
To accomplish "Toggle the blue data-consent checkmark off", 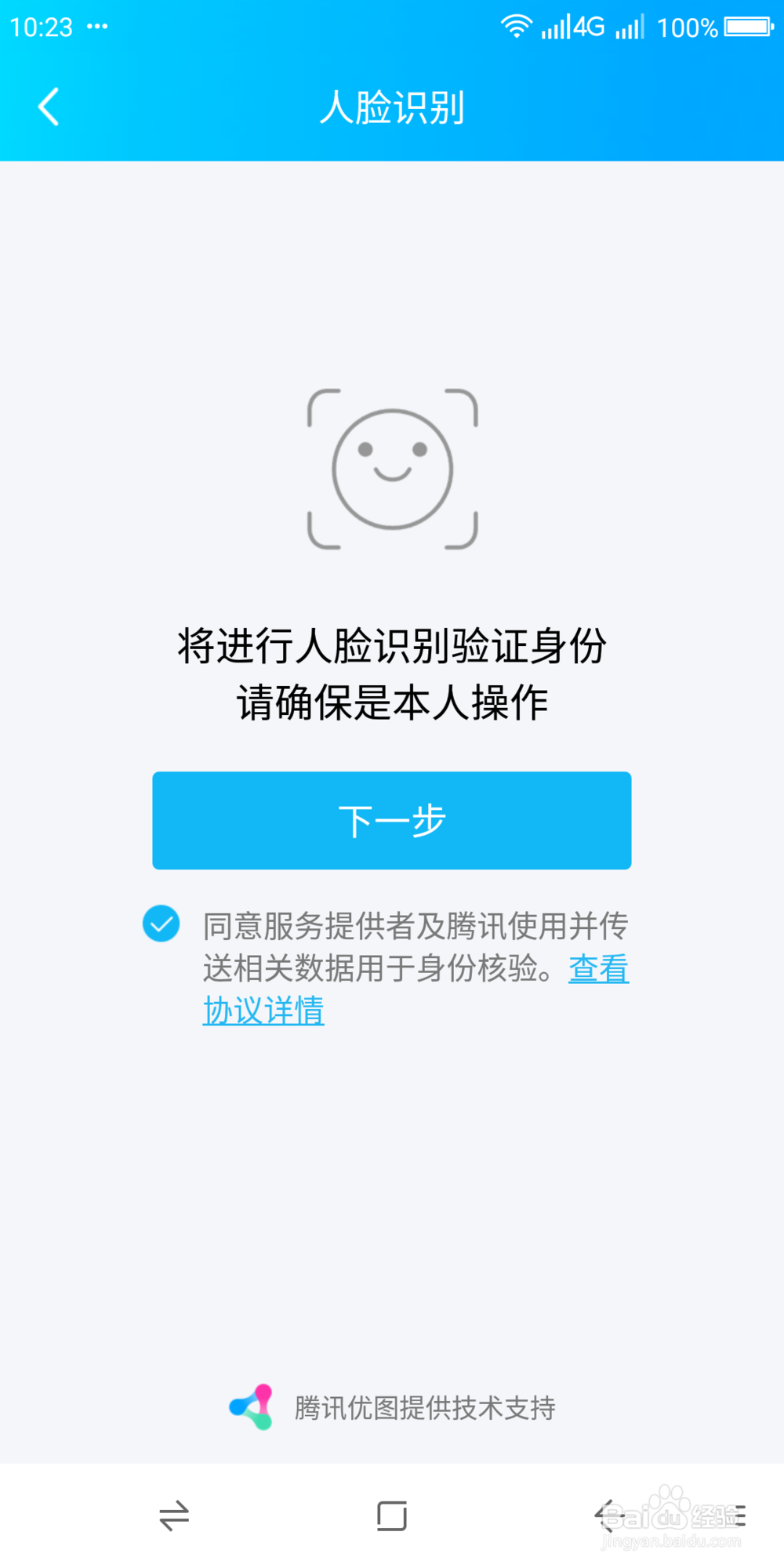I will (x=162, y=924).
